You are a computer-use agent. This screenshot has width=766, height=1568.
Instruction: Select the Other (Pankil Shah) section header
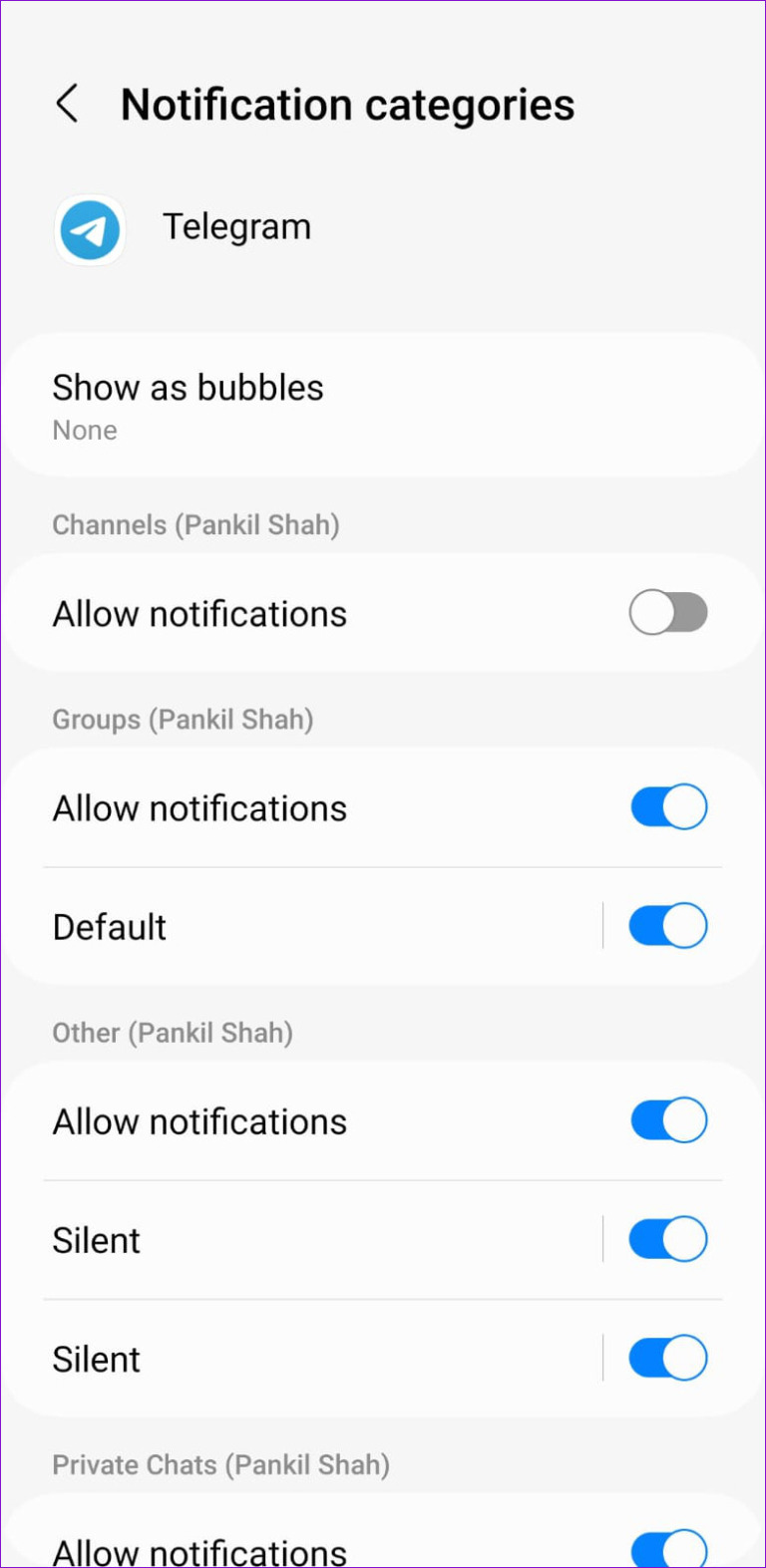[x=172, y=1033]
